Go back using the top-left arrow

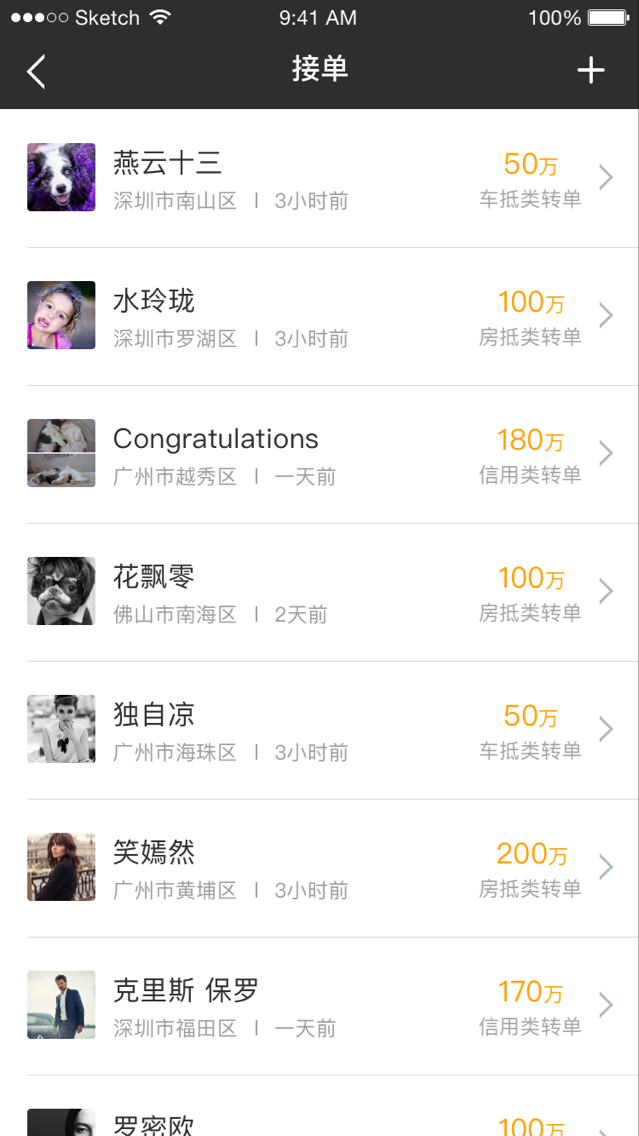36,71
